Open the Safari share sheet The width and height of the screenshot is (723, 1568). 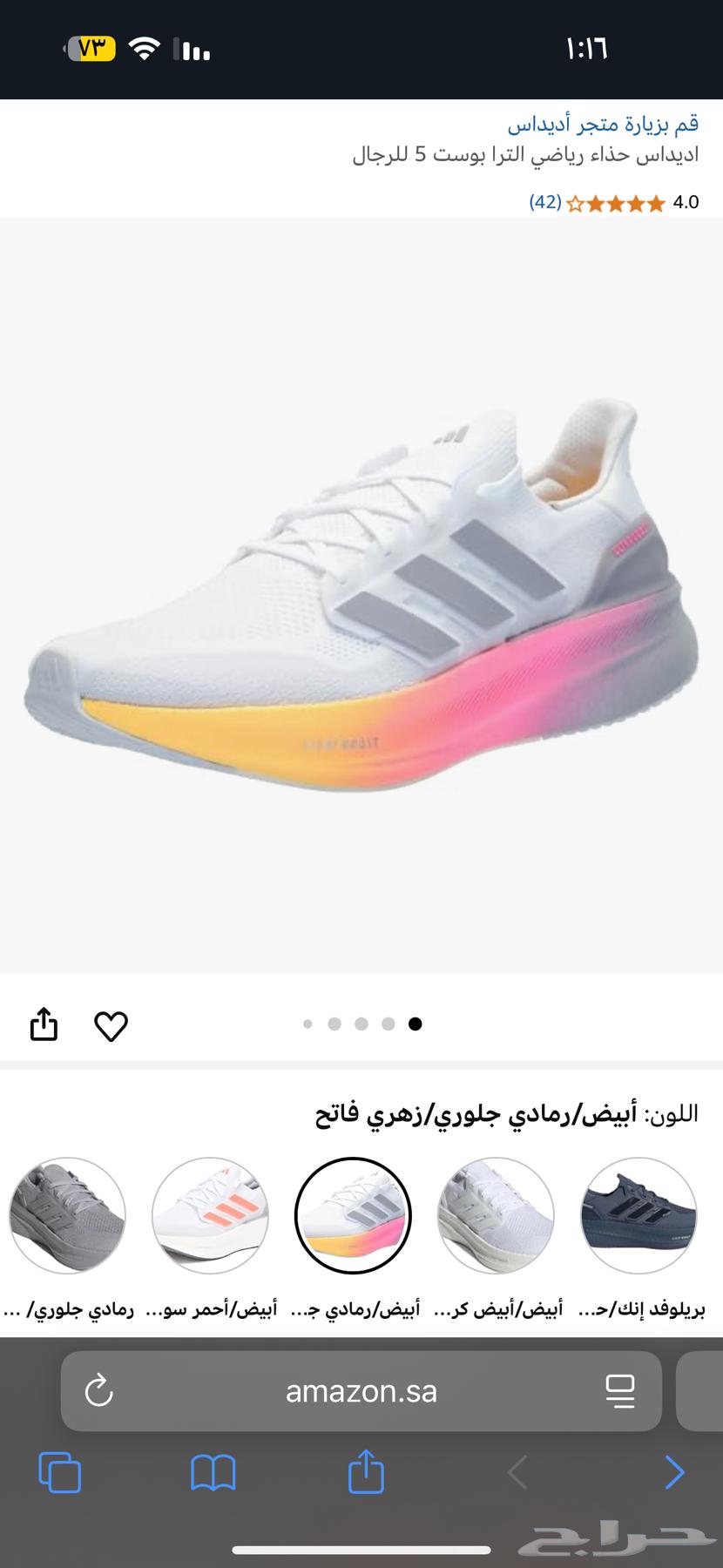[x=366, y=1471]
